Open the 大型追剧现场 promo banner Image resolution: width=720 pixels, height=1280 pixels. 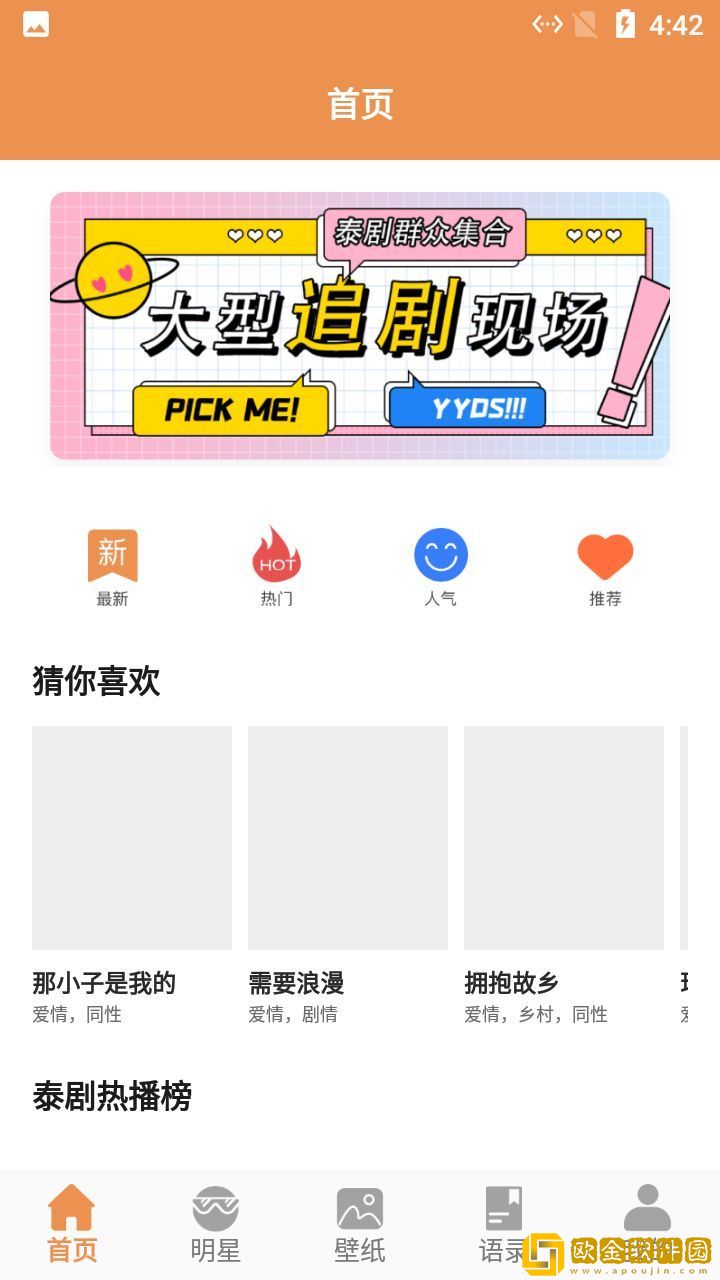[x=360, y=327]
